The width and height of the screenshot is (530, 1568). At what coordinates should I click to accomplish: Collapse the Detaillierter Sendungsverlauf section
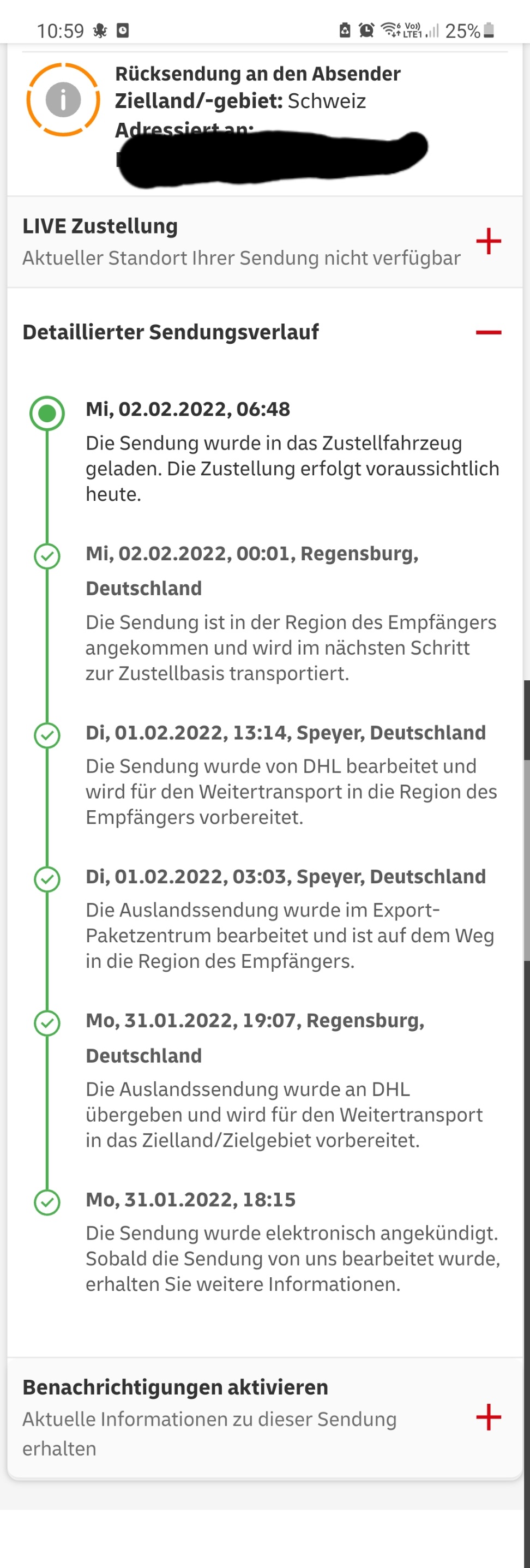point(488,332)
